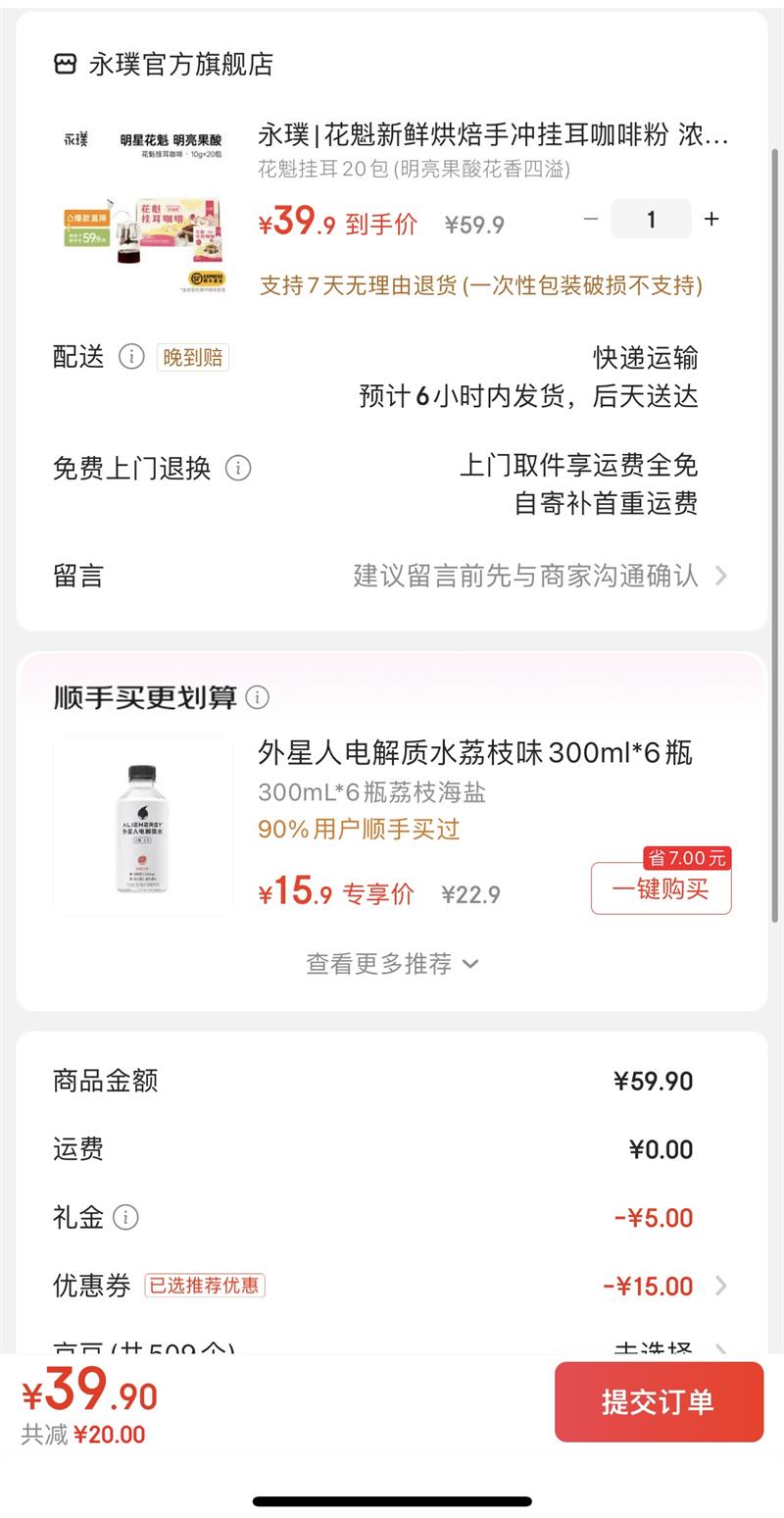Add the electrolyte water via 一键购买

click(x=661, y=888)
